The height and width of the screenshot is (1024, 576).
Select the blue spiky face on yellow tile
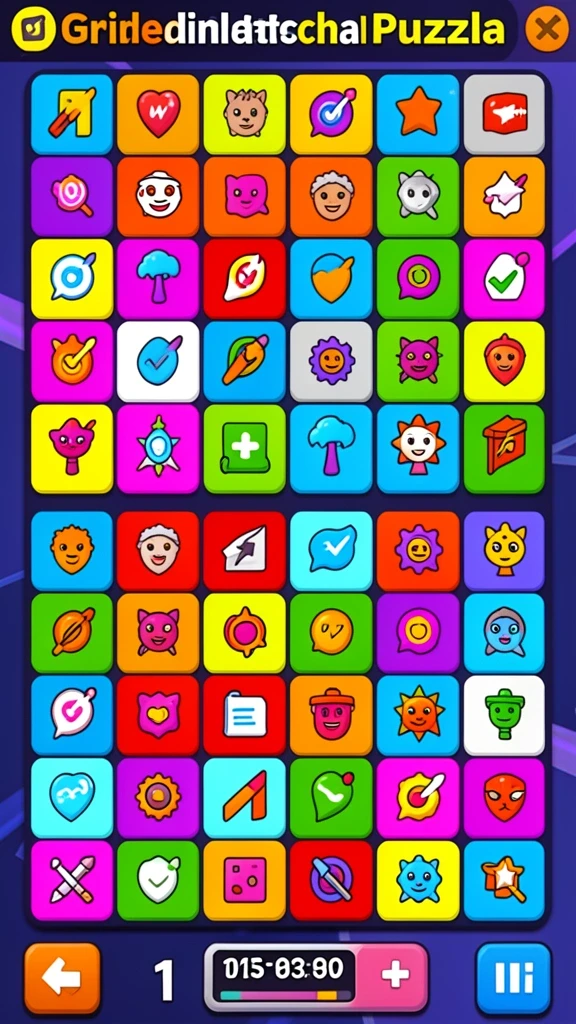[418, 880]
